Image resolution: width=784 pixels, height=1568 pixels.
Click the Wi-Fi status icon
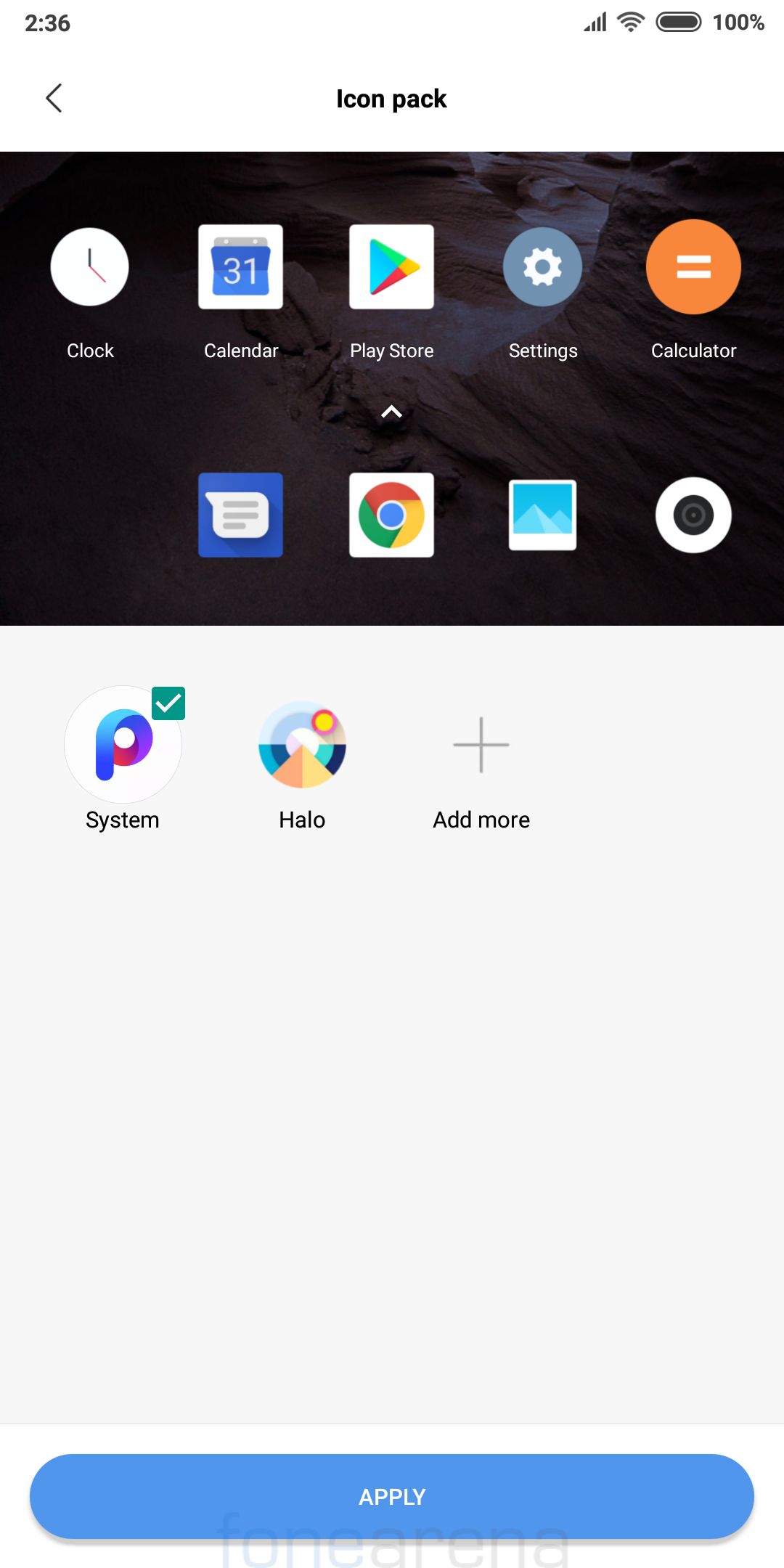(629, 23)
